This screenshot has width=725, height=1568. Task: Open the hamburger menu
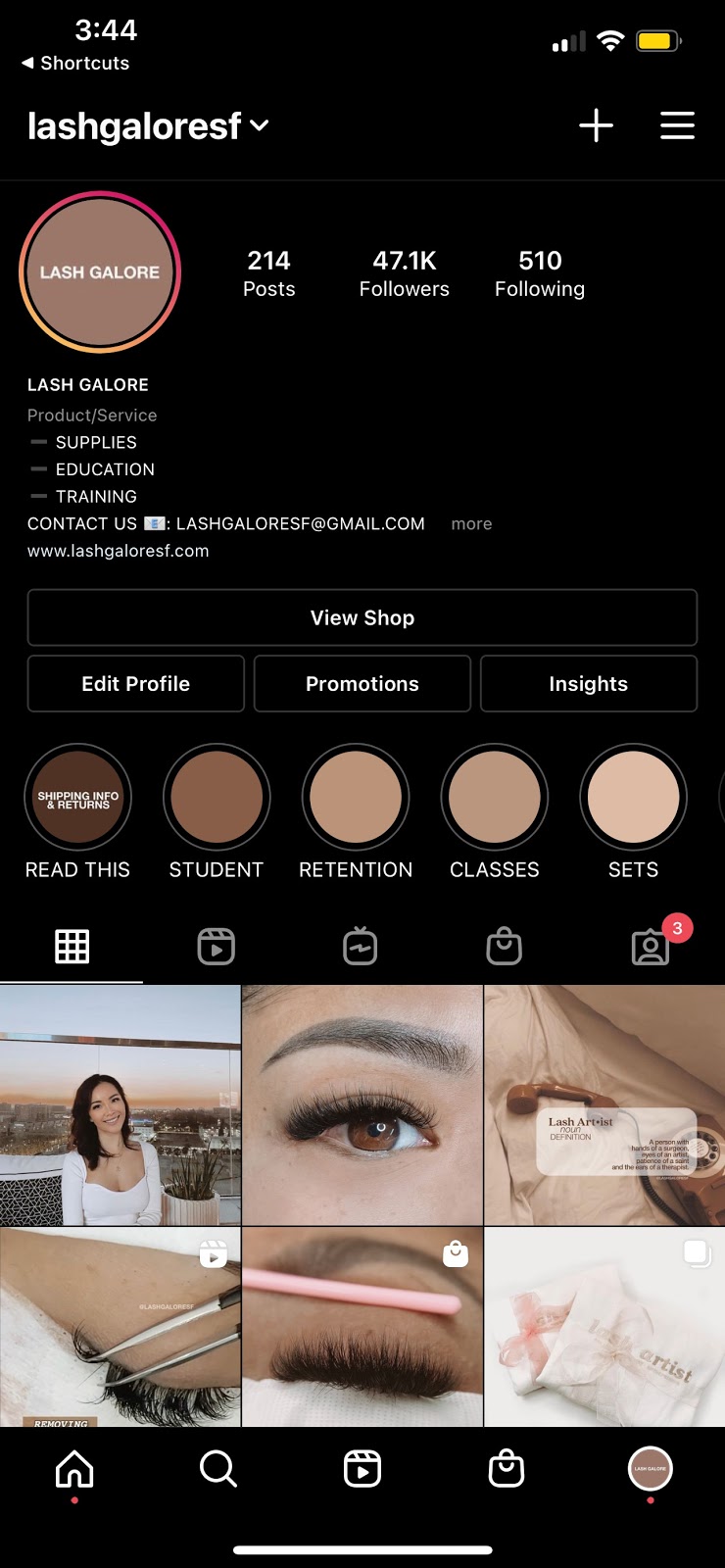pyautogui.click(x=677, y=125)
